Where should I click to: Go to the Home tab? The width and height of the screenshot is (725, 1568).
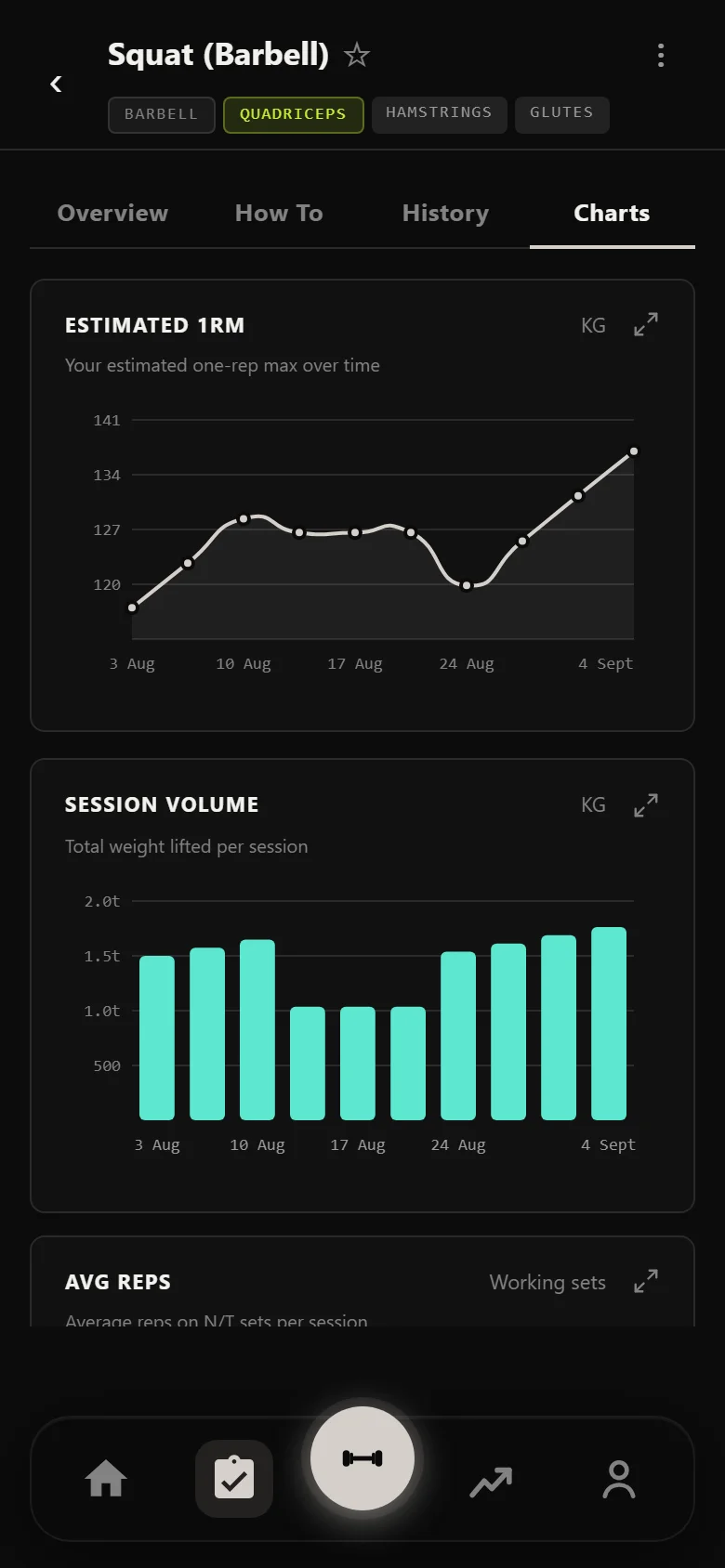tap(106, 1479)
